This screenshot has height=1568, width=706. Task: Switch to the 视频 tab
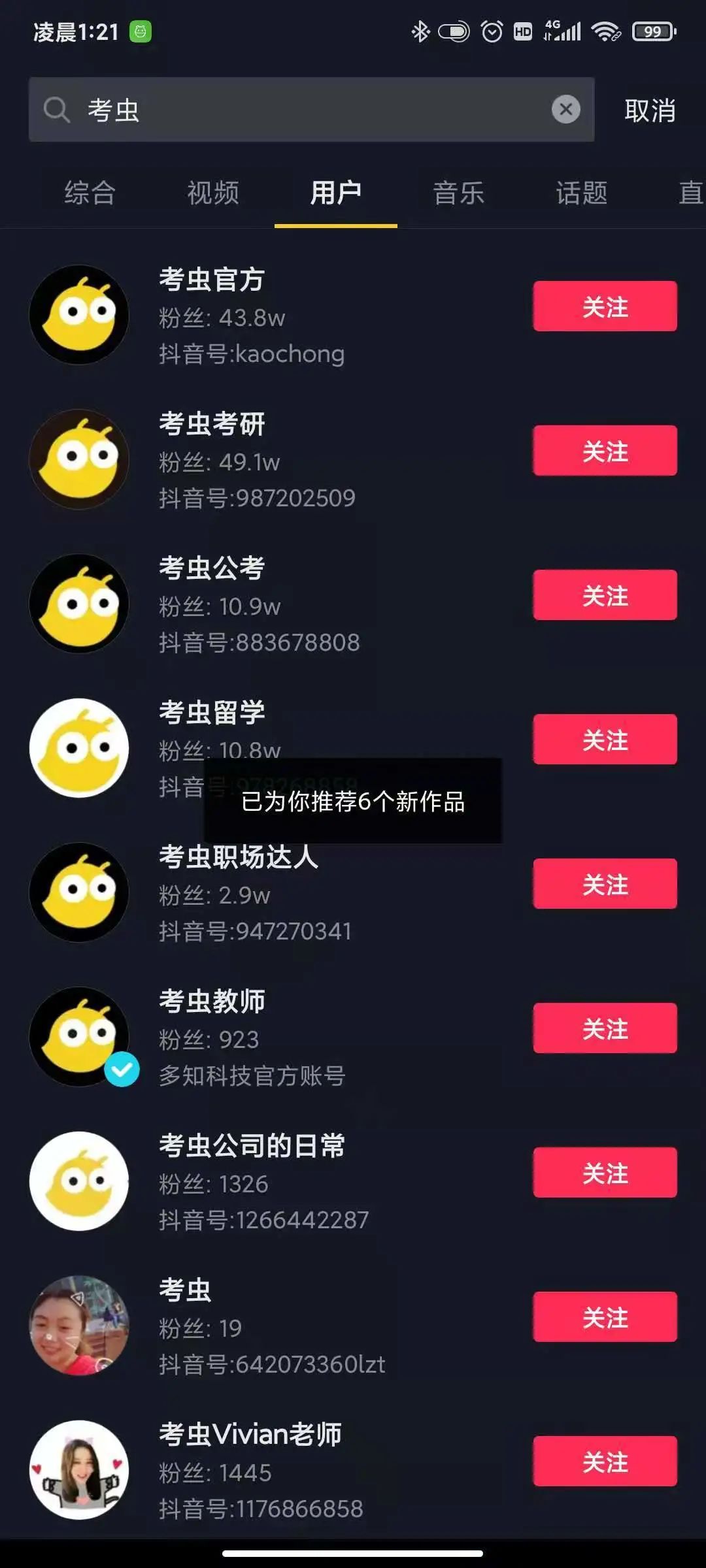click(213, 193)
